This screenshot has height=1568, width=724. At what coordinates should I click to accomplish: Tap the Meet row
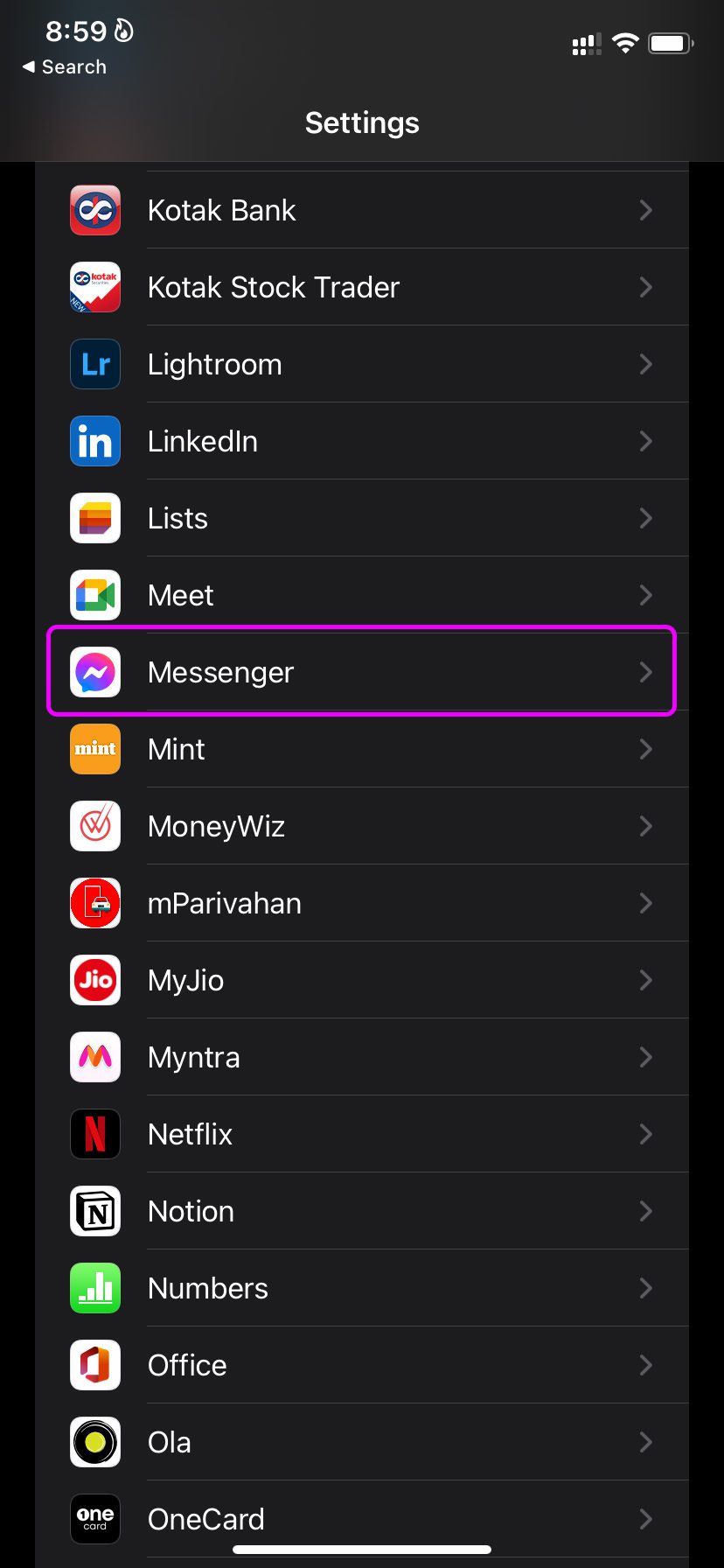[362, 595]
